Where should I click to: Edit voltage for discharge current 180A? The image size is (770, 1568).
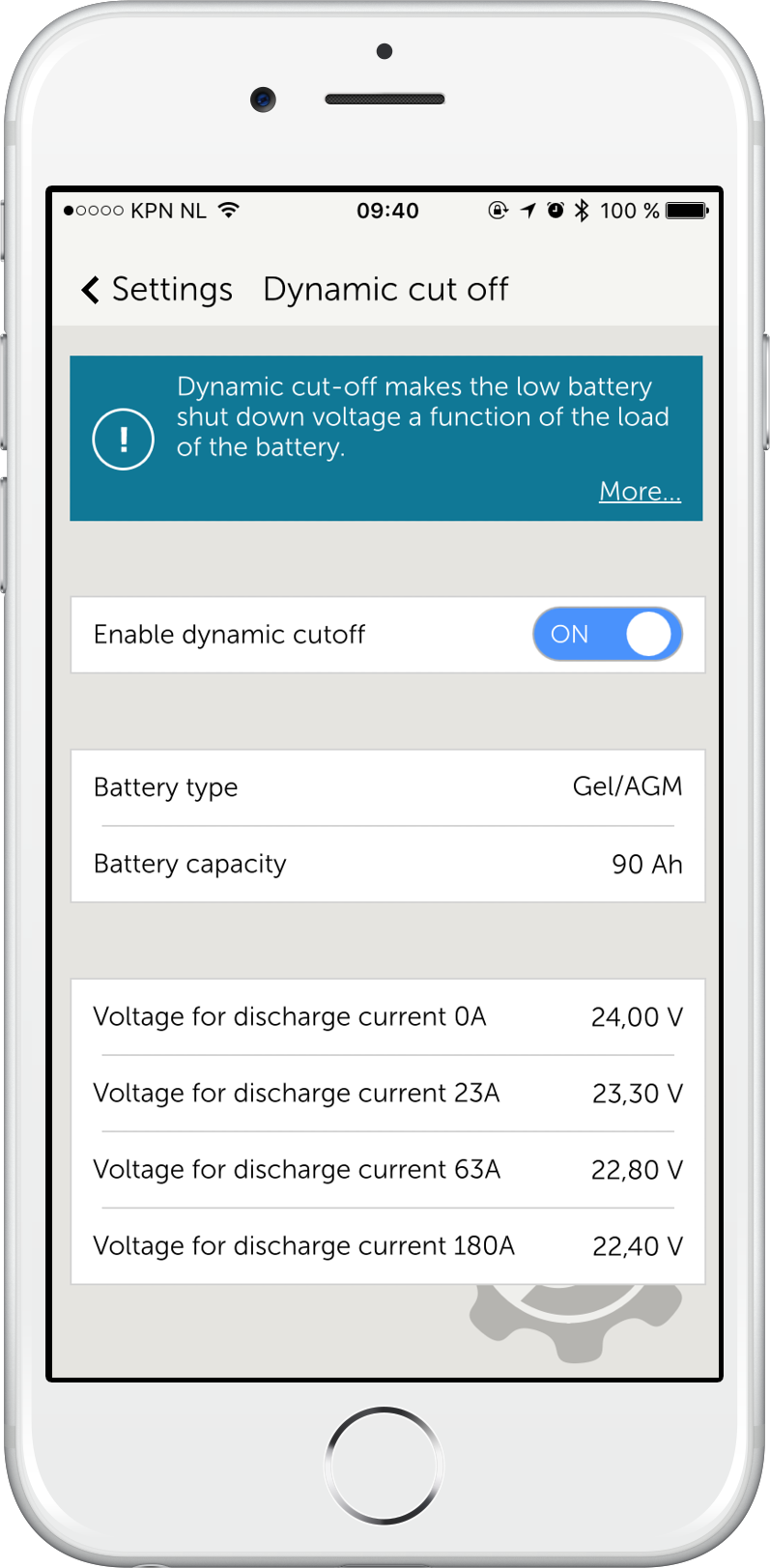point(387,1246)
